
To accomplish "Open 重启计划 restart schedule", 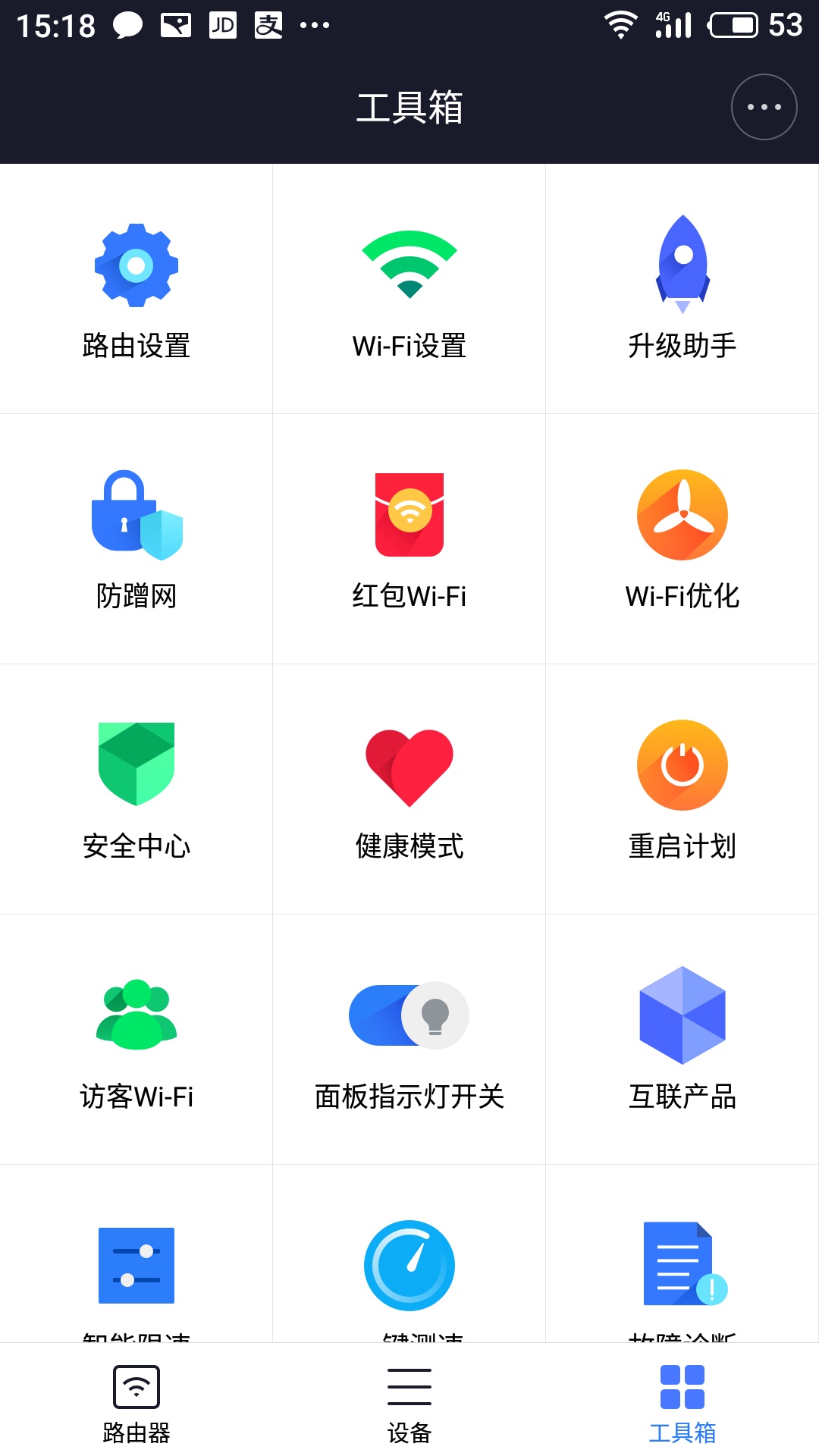I will click(682, 789).
